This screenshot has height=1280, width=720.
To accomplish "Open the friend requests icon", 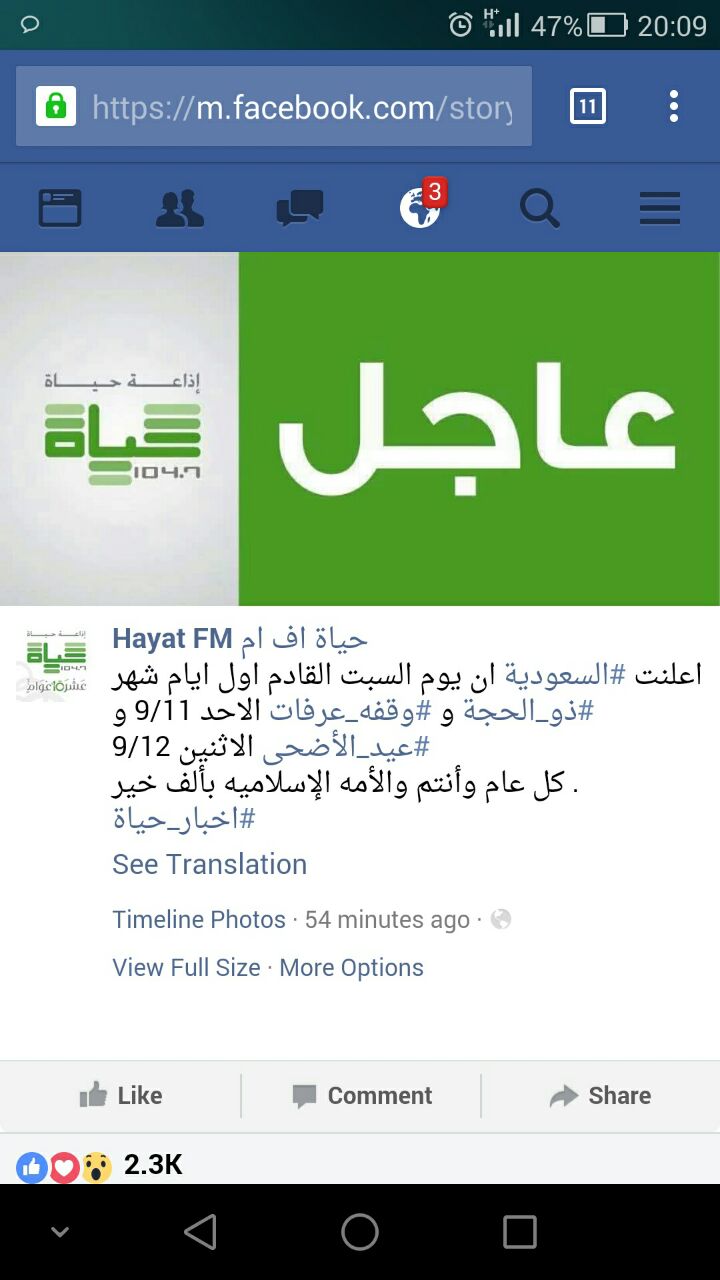I will [x=180, y=209].
